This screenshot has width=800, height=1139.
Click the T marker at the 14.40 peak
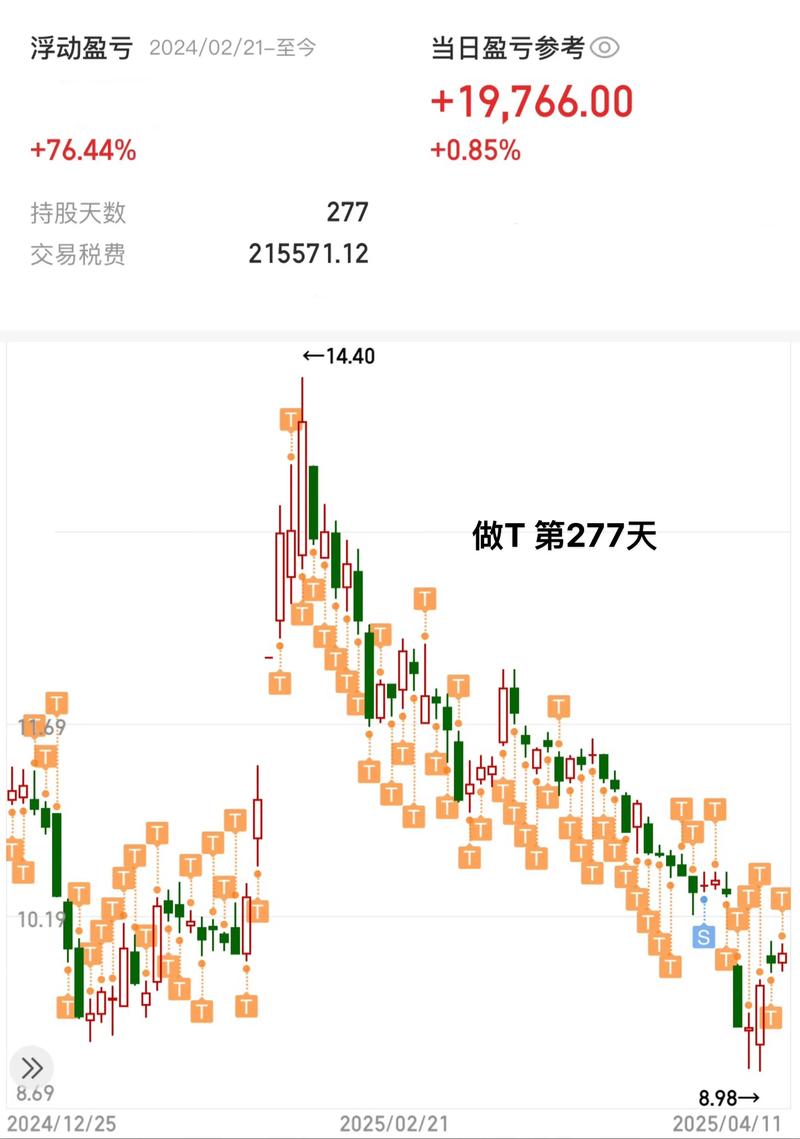point(291,420)
